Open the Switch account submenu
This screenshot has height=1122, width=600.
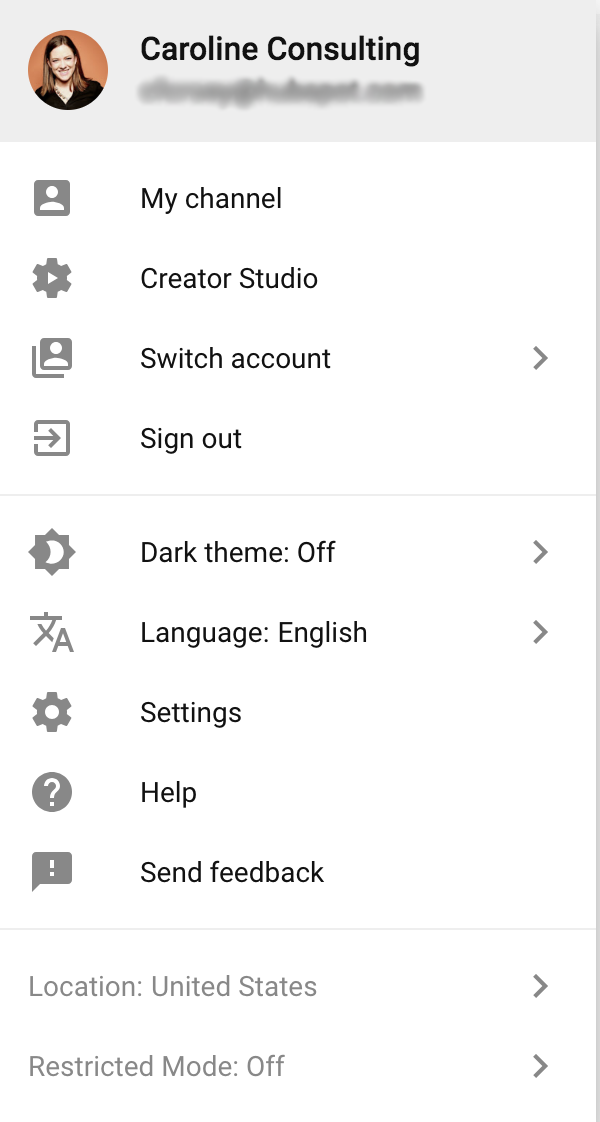click(235, 358)
